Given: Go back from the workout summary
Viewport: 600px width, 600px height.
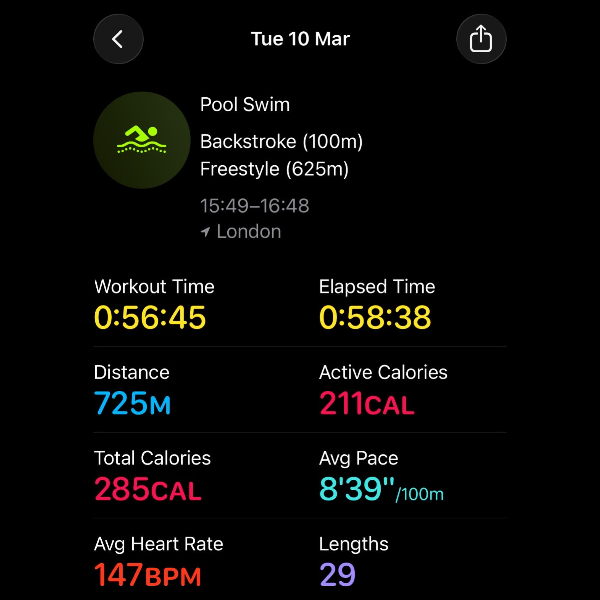Looking at the screenshot, I should point(118,39).
